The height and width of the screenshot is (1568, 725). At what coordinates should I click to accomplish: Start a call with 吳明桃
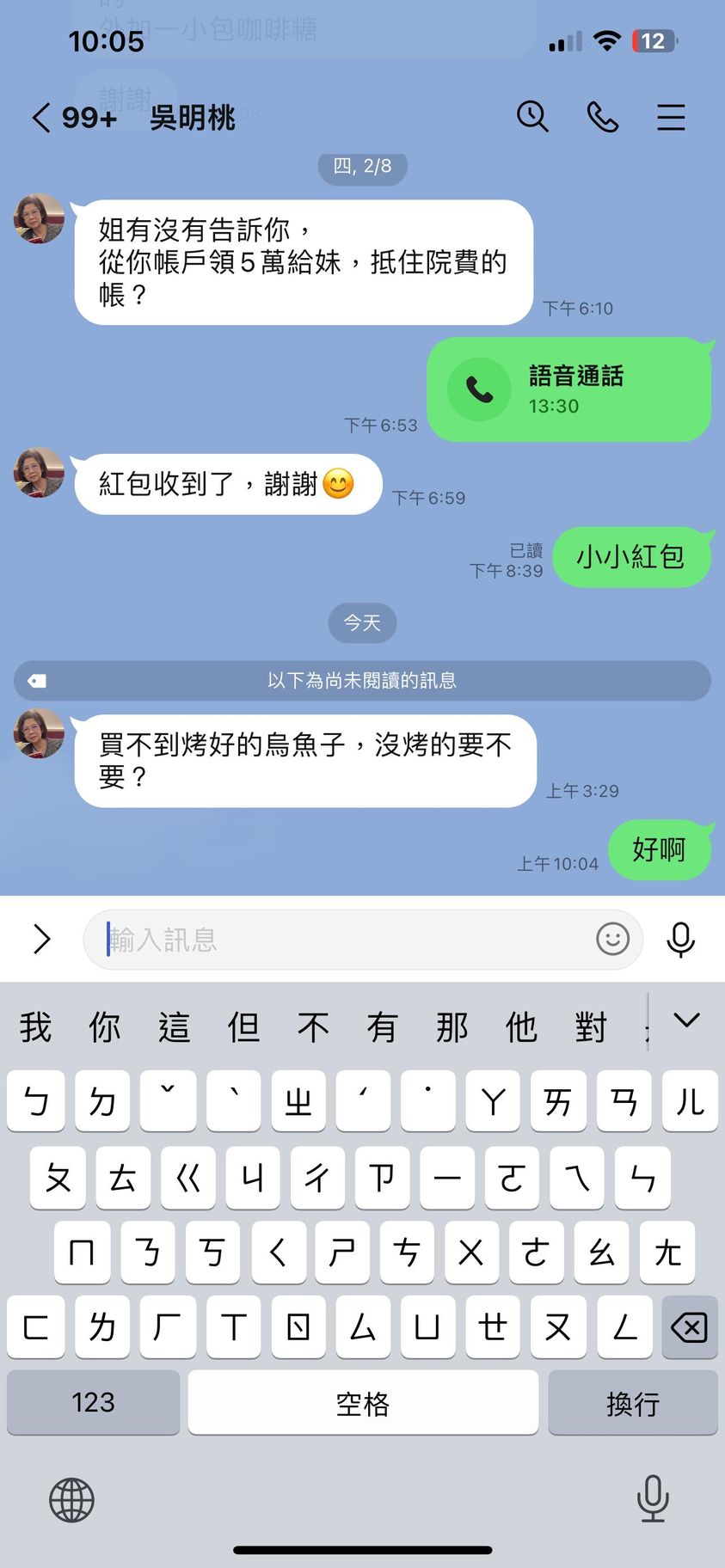(x=602, y=116)
